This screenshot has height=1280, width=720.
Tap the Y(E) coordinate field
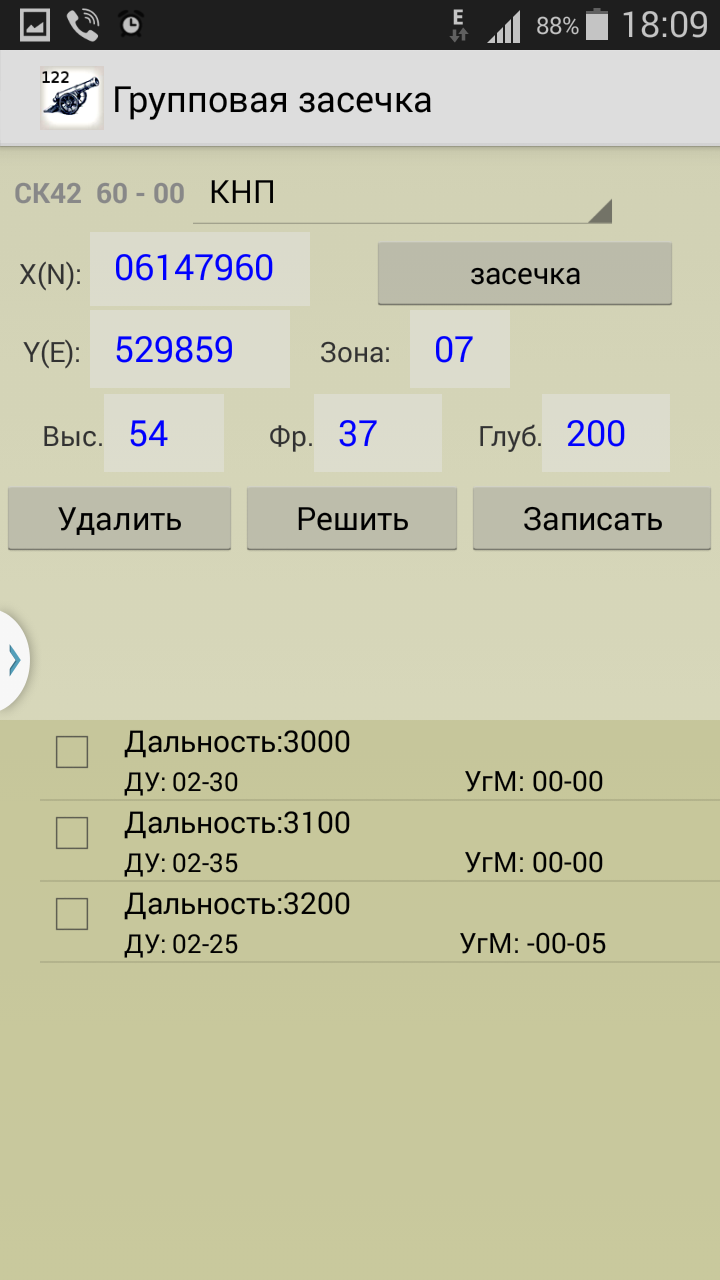190,350
